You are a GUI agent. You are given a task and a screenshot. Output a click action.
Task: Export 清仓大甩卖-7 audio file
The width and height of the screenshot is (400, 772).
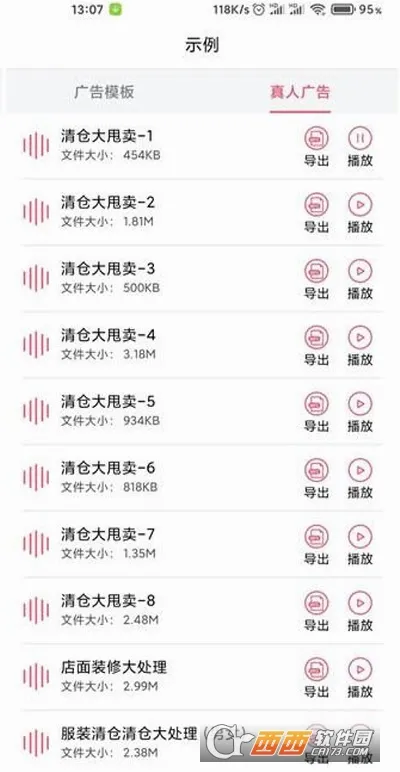coord(316,545)
